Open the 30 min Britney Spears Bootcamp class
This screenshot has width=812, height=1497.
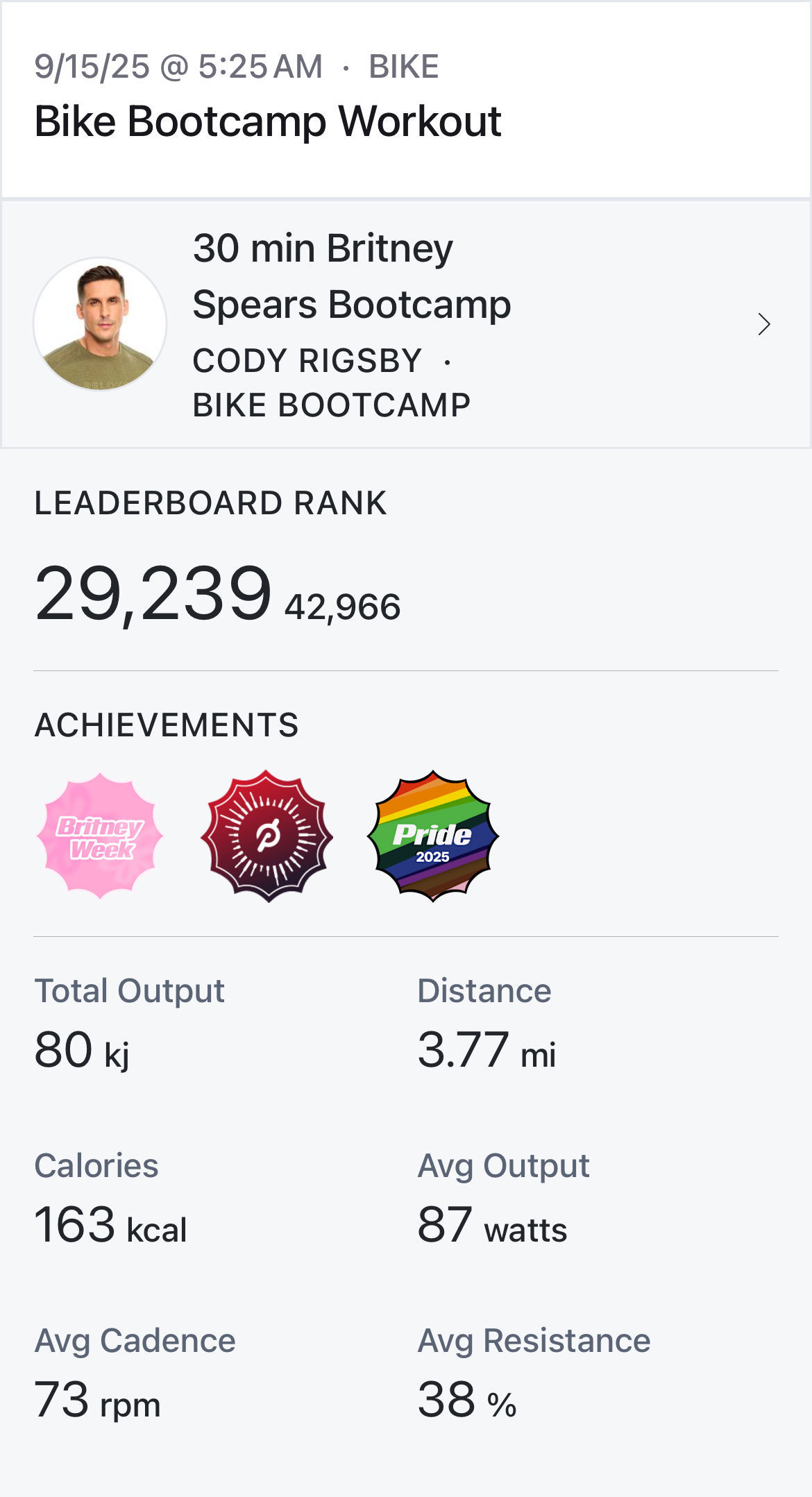click(x=406, y=324)
